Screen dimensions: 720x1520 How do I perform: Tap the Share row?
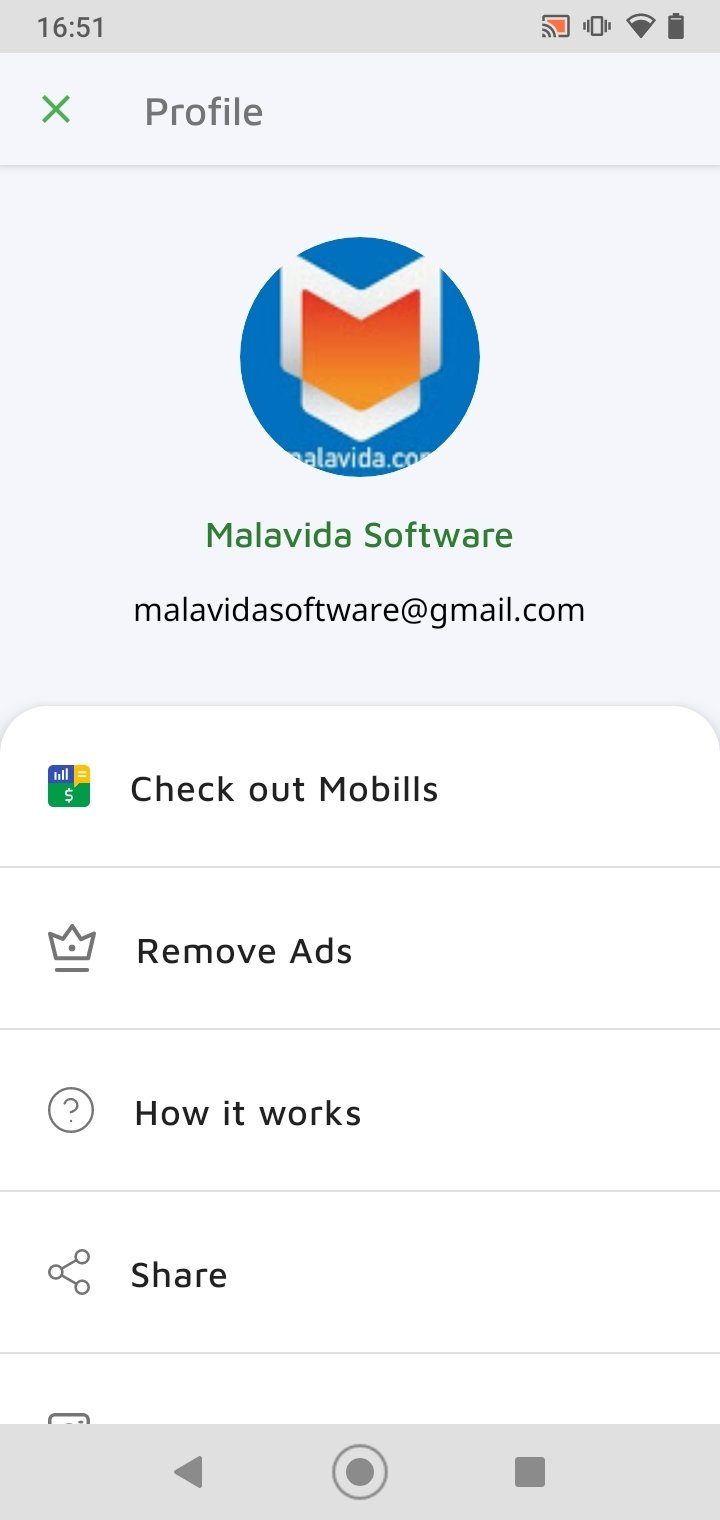(x=360, y=1273)
